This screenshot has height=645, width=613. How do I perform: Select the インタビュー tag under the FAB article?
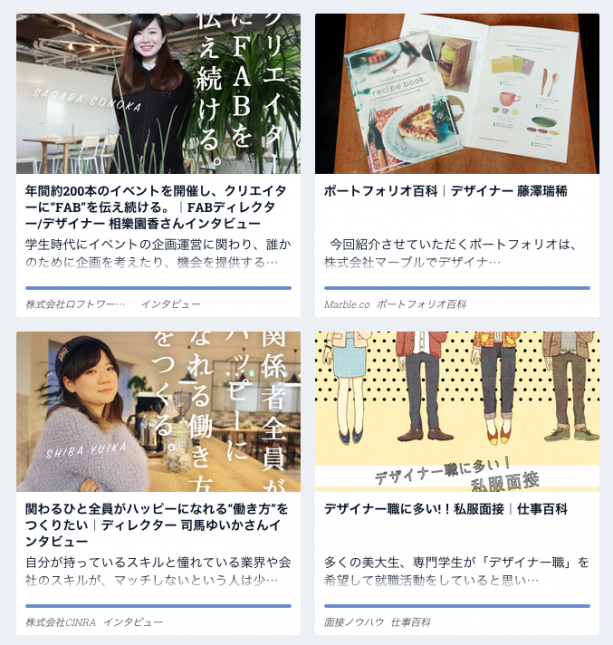[x=170, y=304]
